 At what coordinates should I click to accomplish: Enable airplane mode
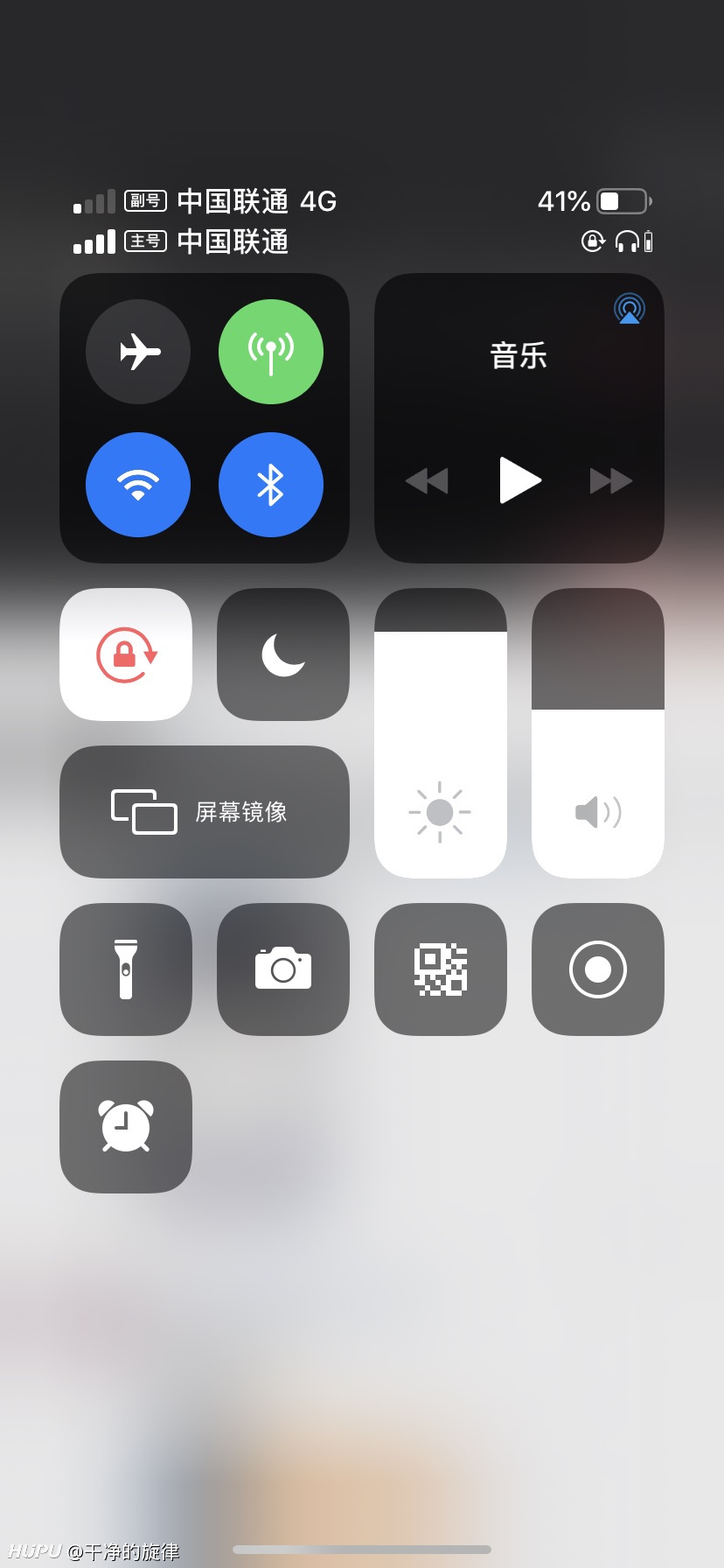click(138, 352)
